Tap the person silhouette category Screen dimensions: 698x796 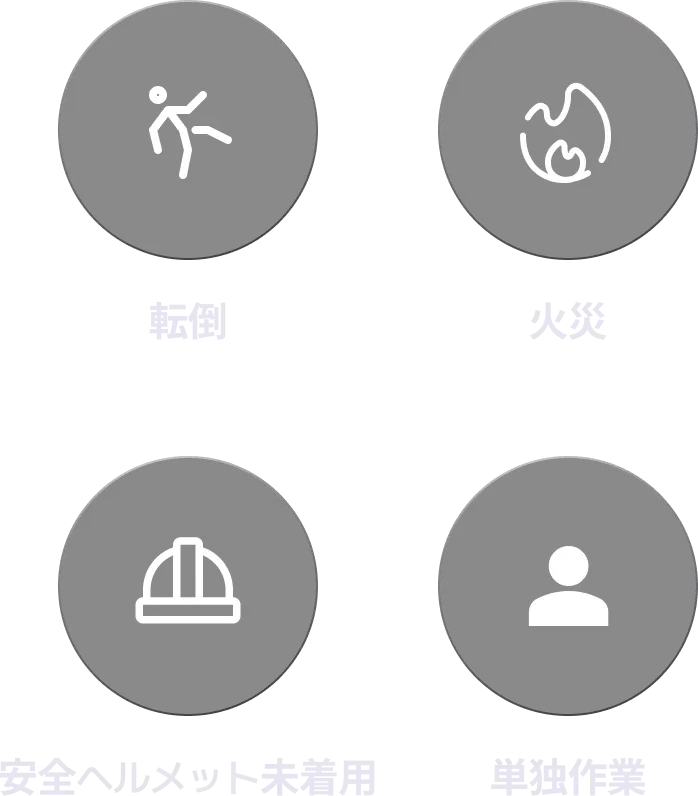click(567, 586)
